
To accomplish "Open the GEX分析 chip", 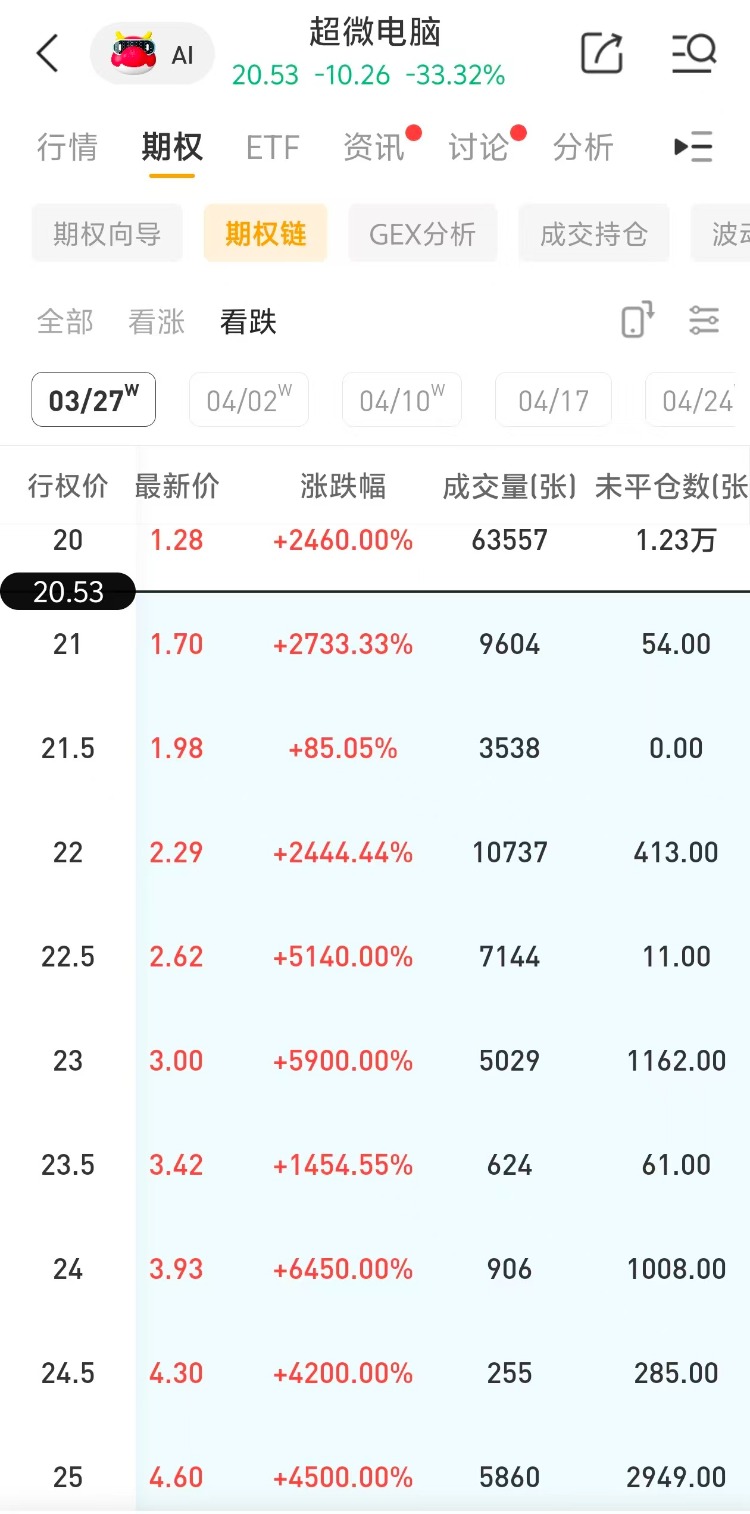I will coord(422,234).
